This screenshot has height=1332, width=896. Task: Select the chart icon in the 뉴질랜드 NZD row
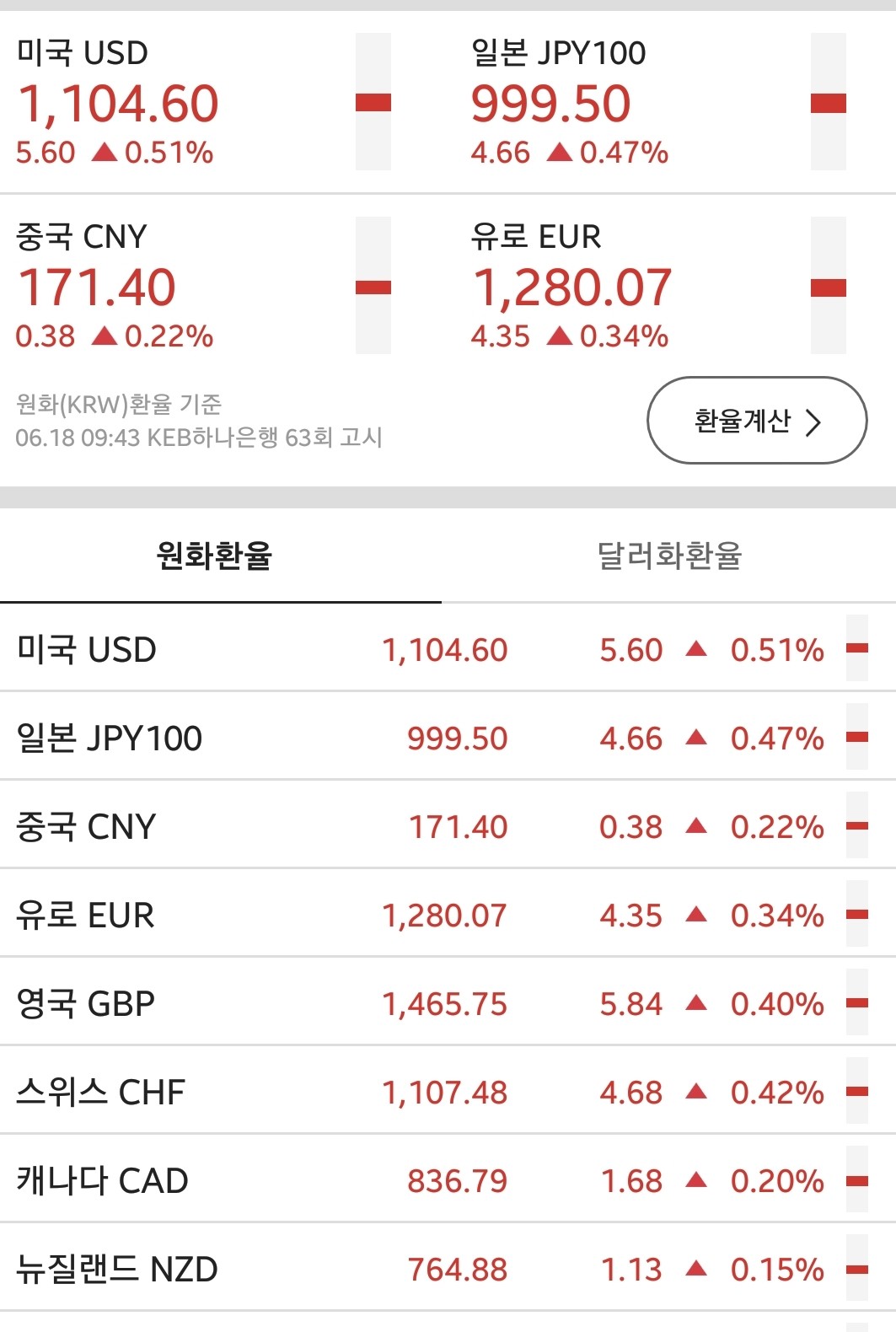coord(856,1269)
